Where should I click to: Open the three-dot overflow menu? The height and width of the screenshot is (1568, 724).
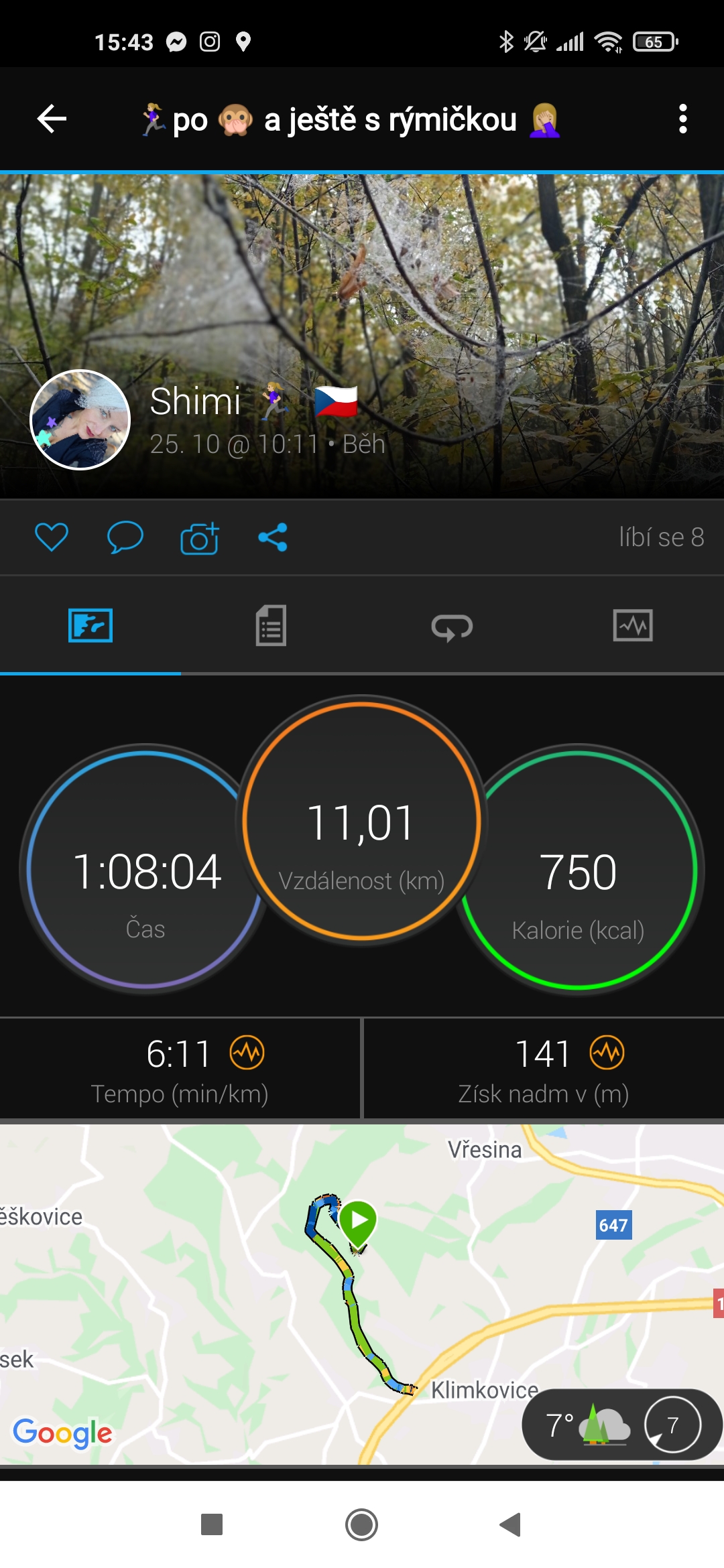(682, 119)
